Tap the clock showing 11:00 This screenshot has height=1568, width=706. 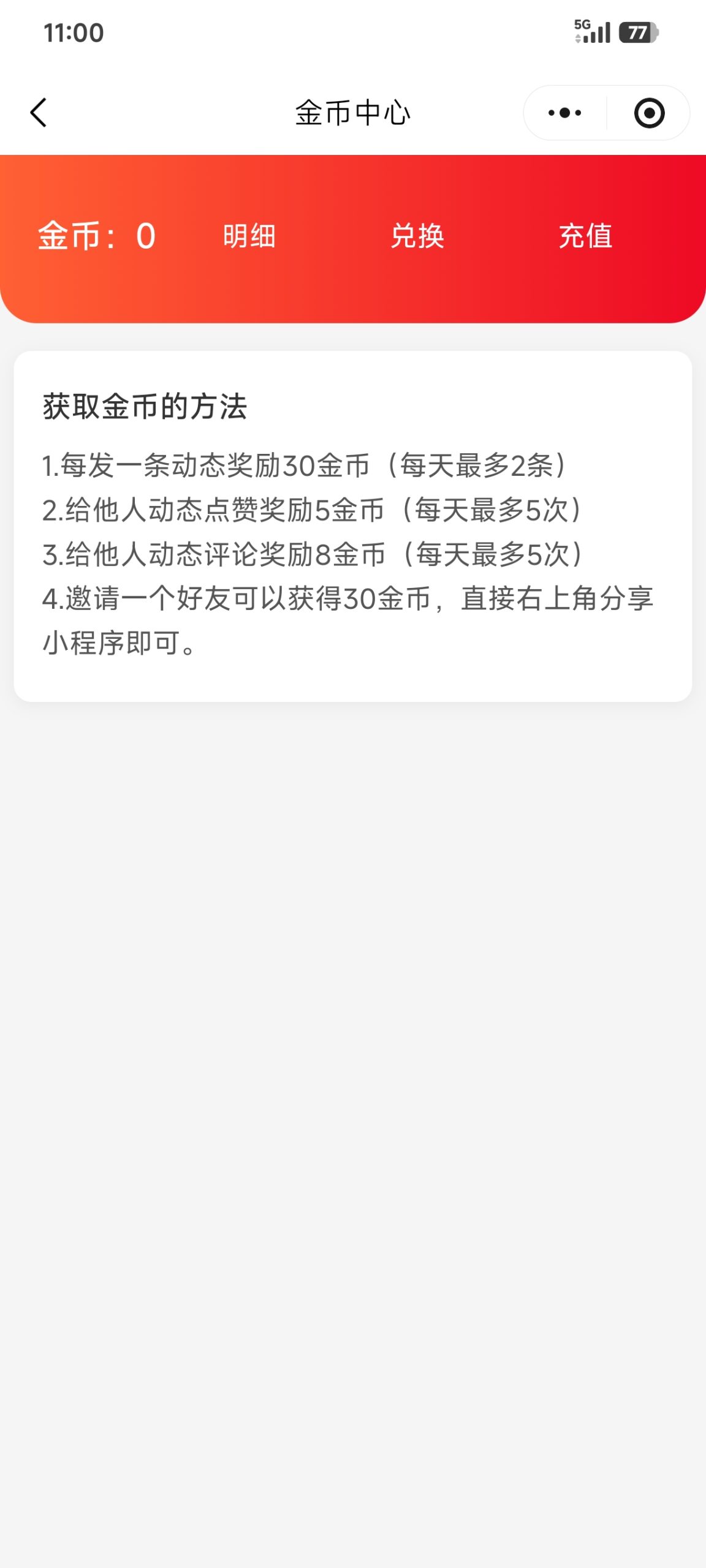(74, 34)
